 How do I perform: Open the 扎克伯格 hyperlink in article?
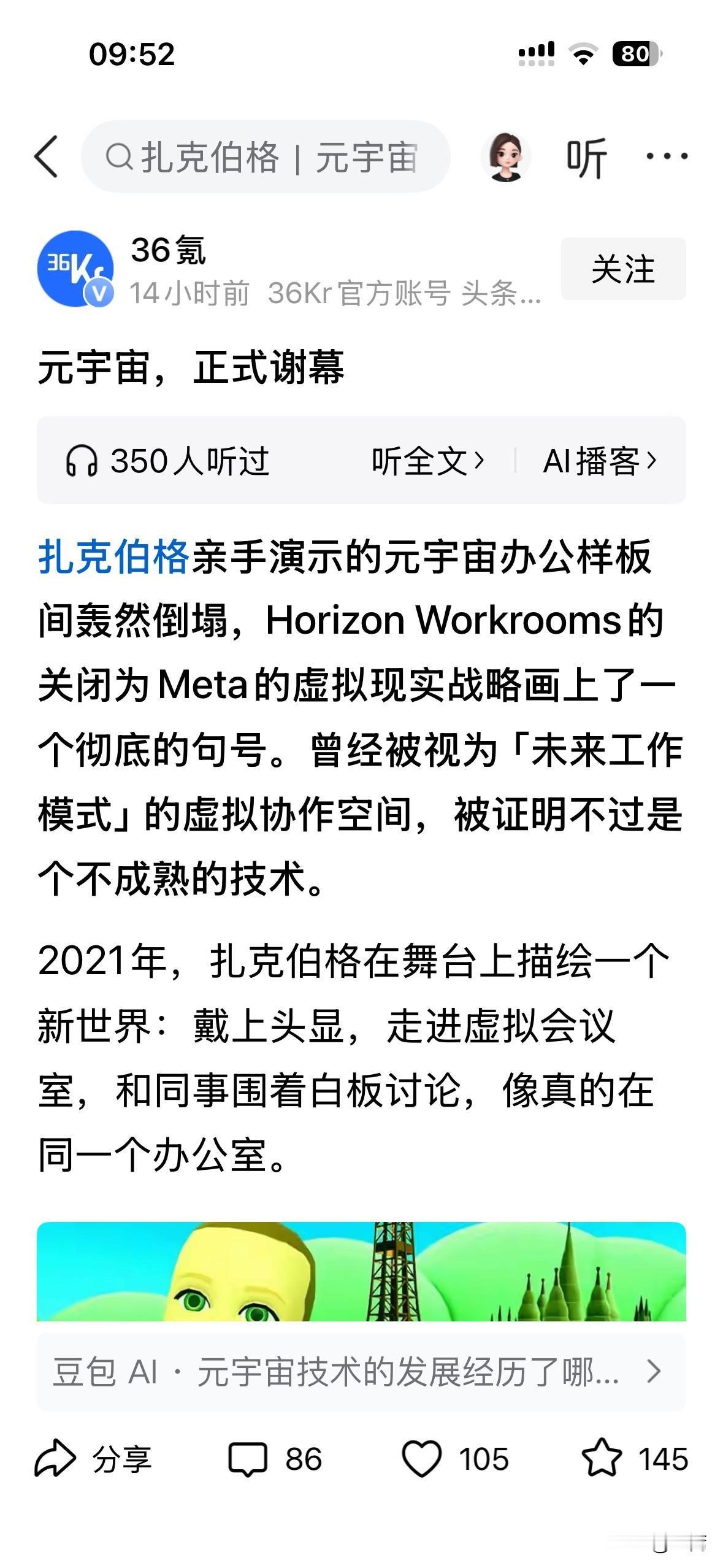(112, 557)
